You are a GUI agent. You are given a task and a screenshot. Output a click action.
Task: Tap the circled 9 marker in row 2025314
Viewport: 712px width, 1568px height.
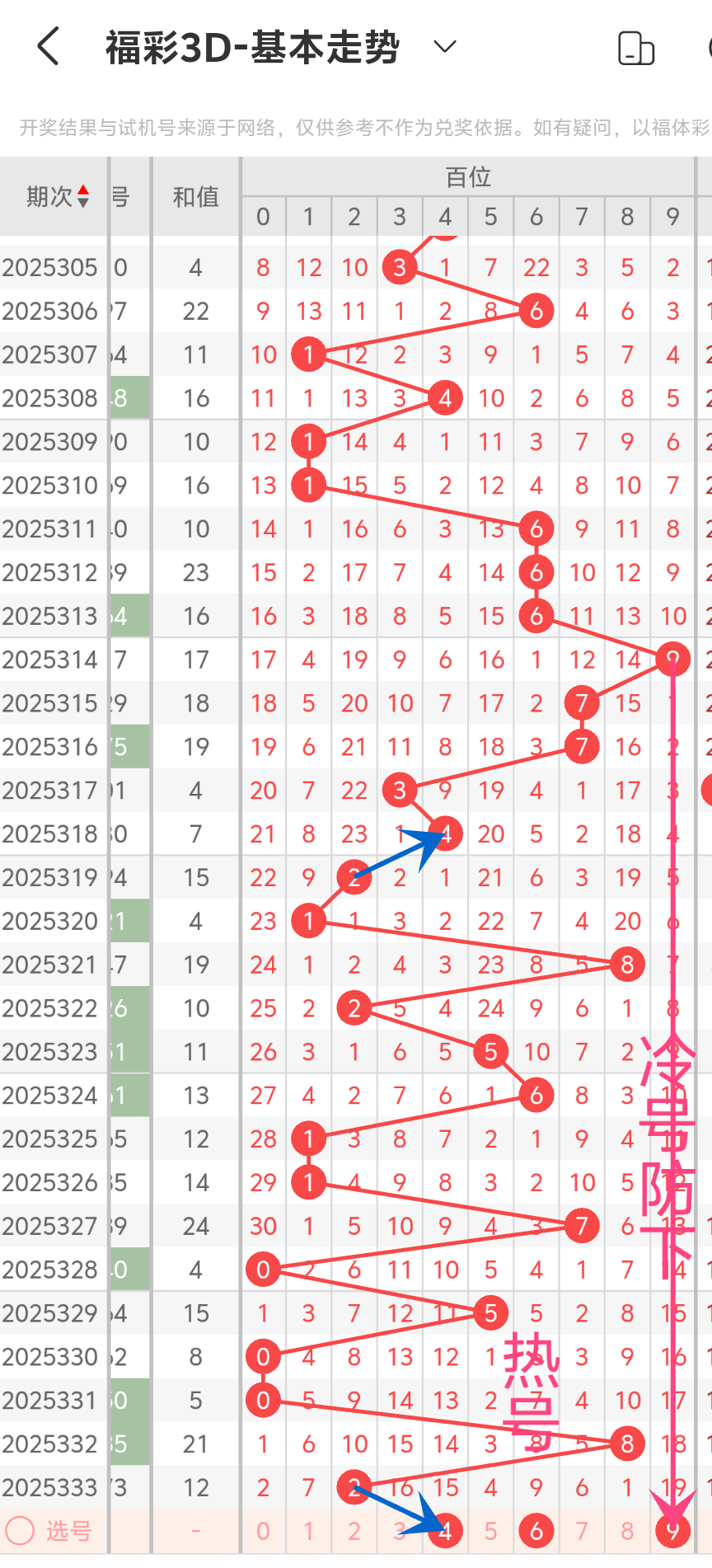point(672,659)
